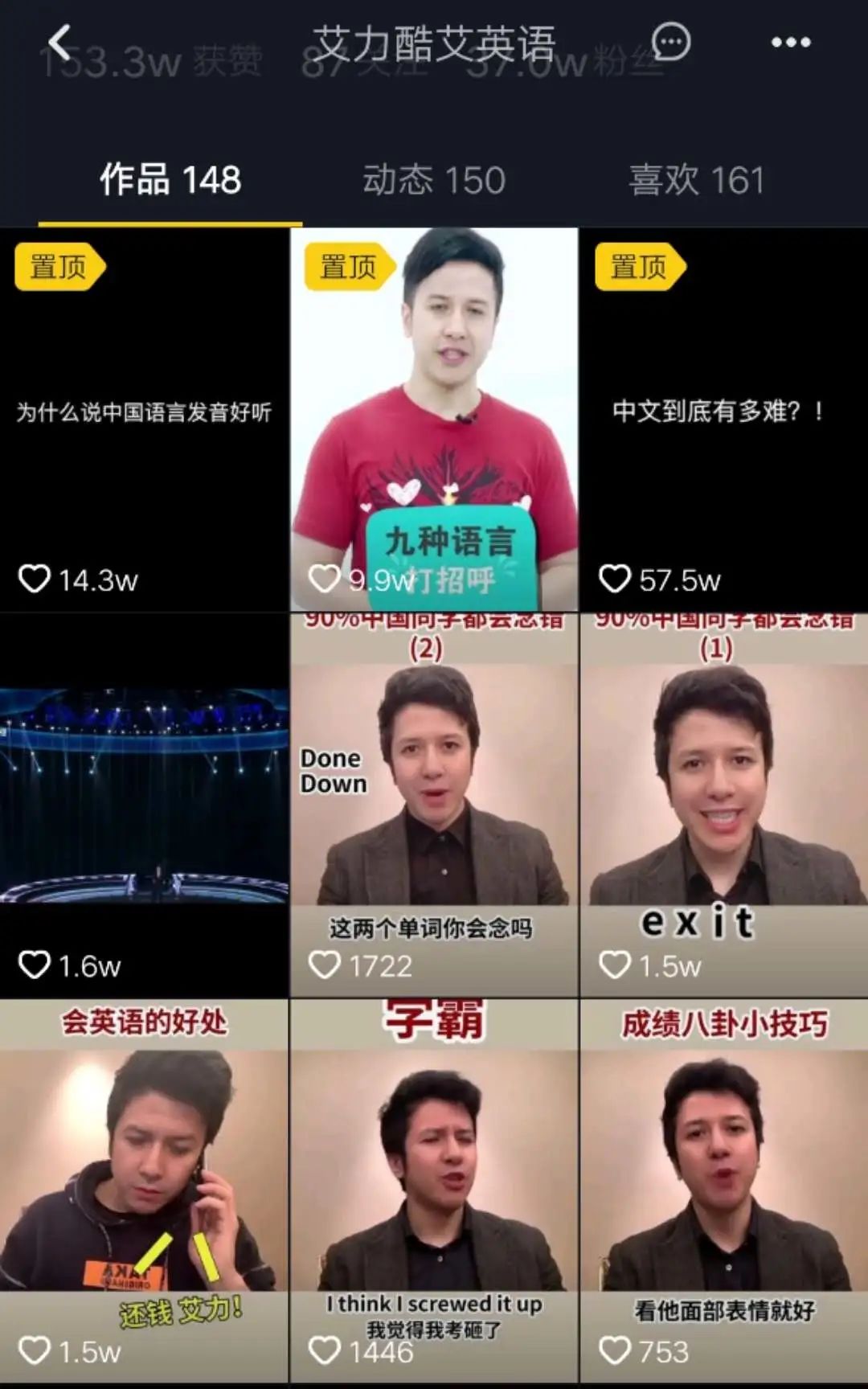Watch the 成绩八卦小技巧 video

click(723, 1191)
